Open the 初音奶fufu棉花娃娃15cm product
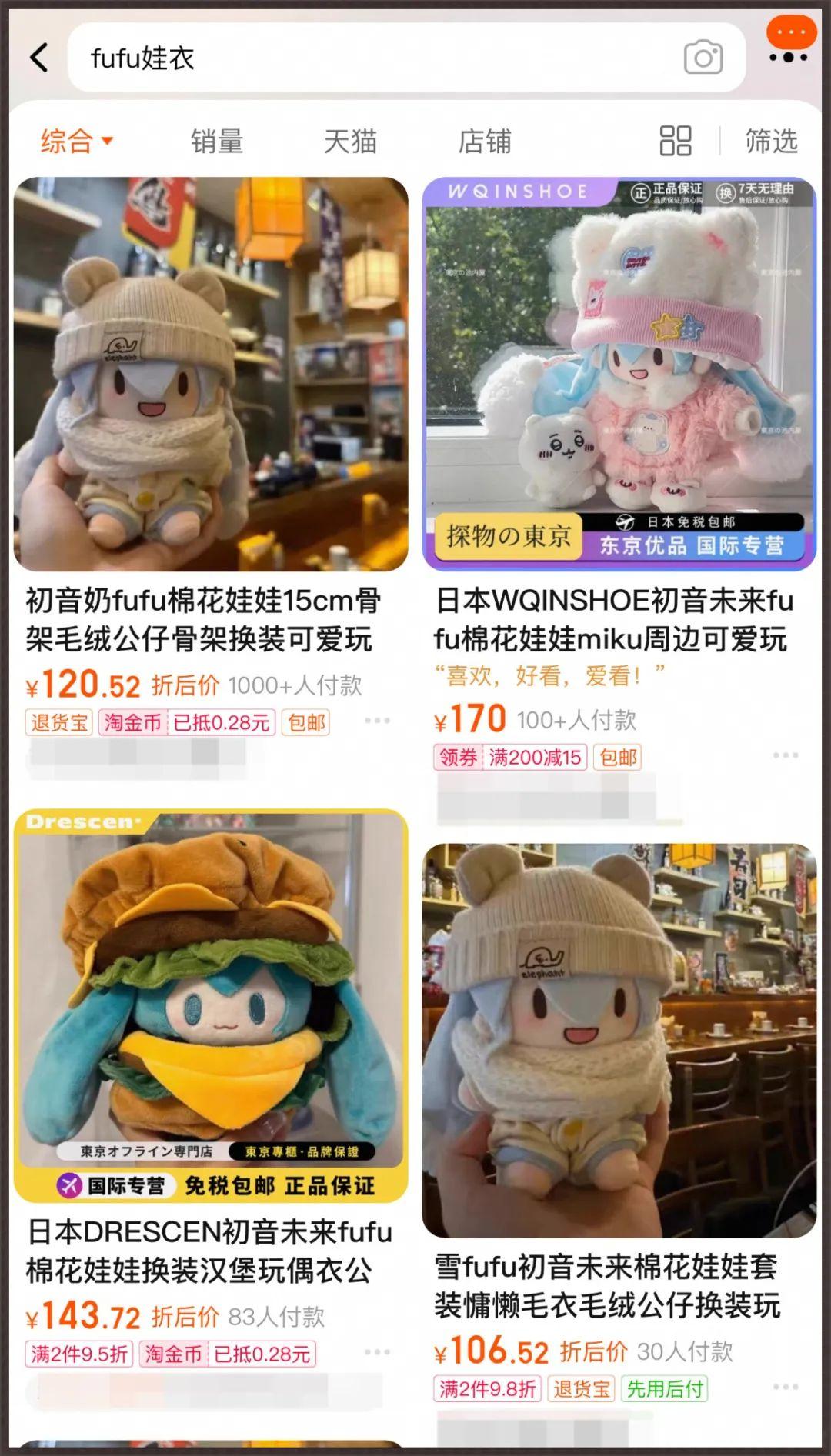The height and width of the screenshot is (1456, 831). pyautogui.click(x=211, y=375)
